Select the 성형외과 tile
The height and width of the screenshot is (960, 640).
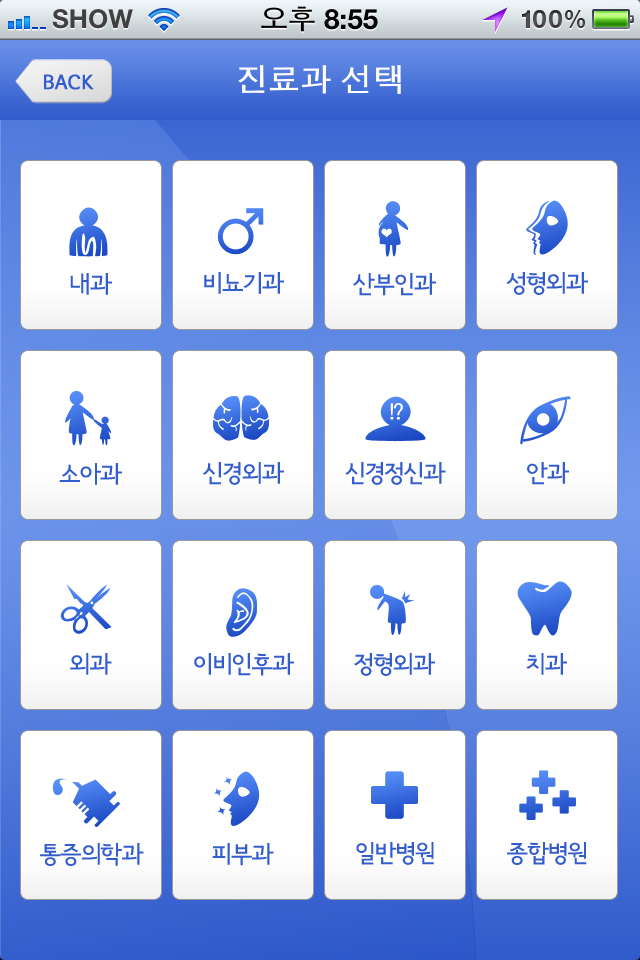547,245
